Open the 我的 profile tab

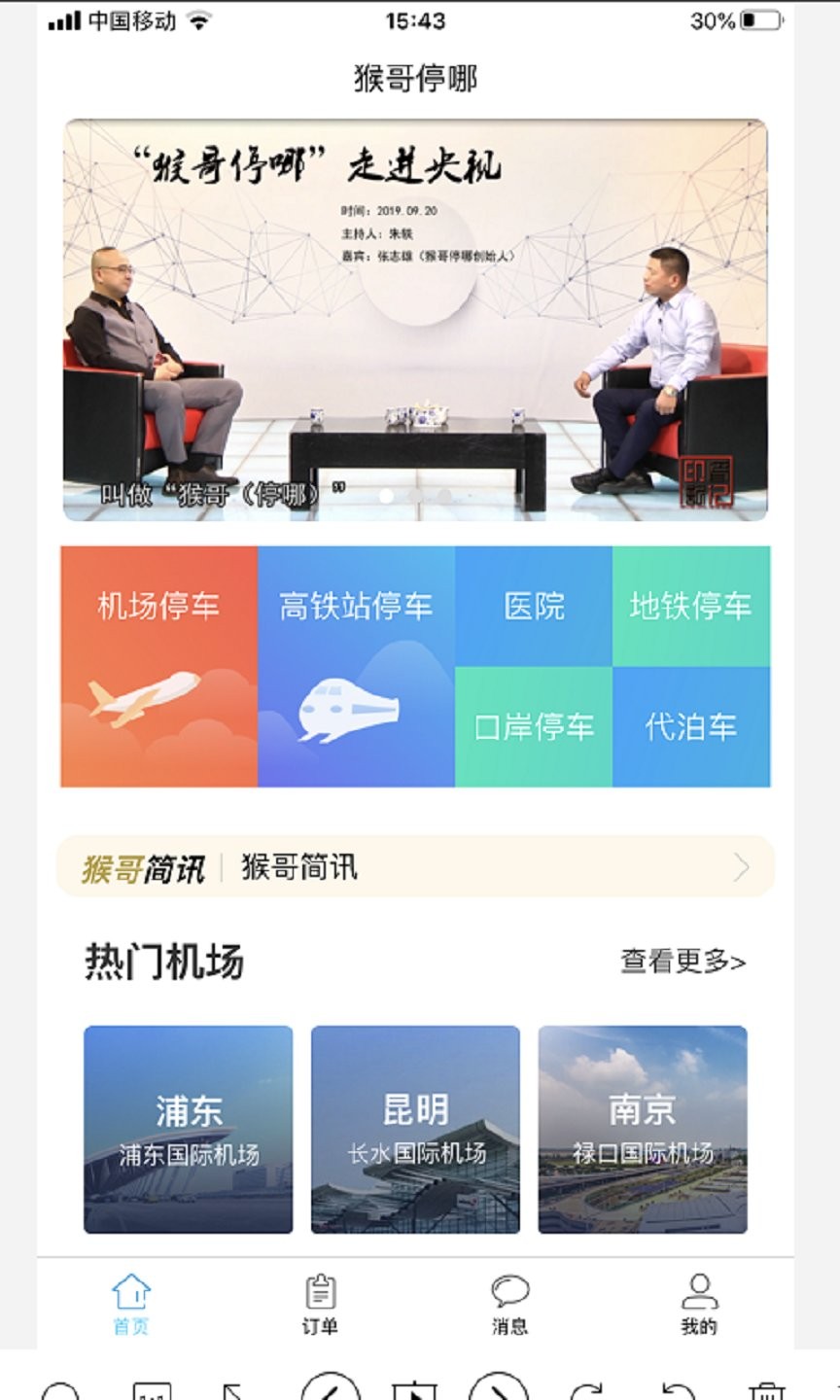[x=699, y=1304]
